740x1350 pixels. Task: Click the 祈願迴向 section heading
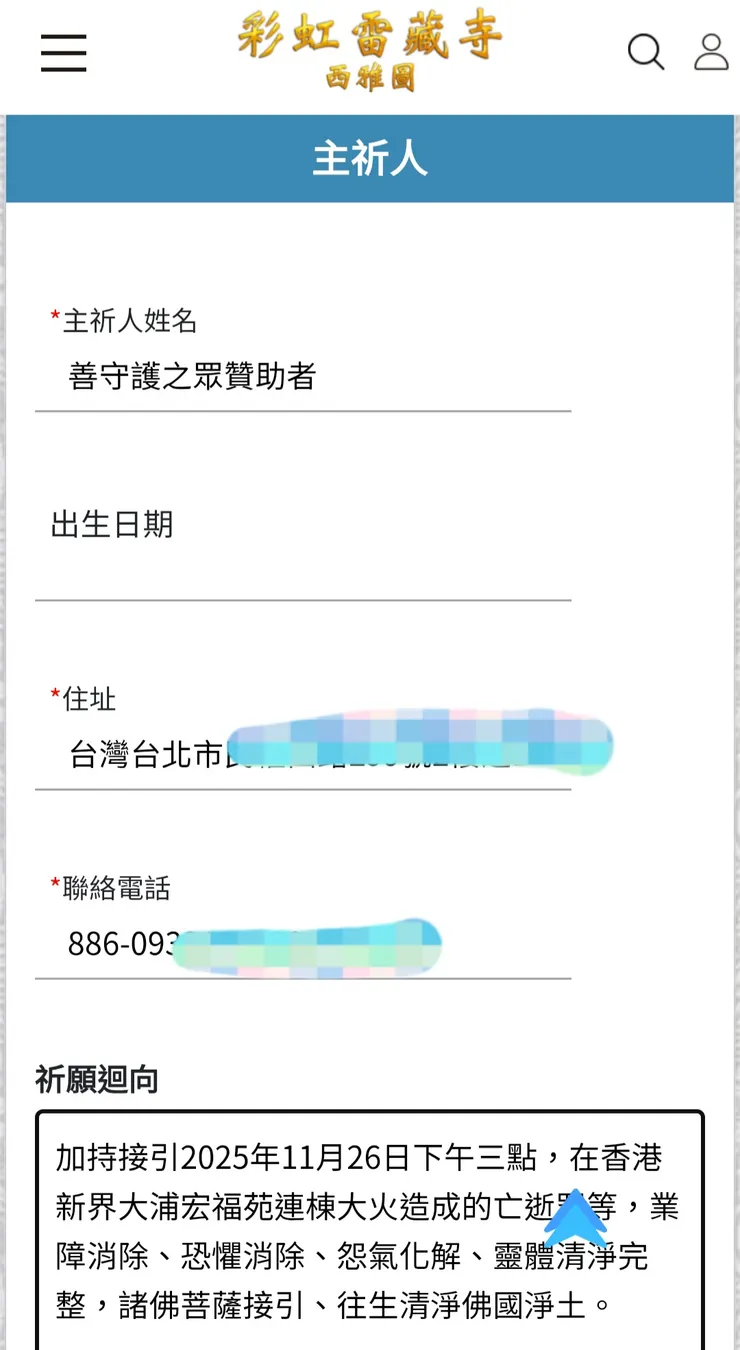pos(97,1082)
